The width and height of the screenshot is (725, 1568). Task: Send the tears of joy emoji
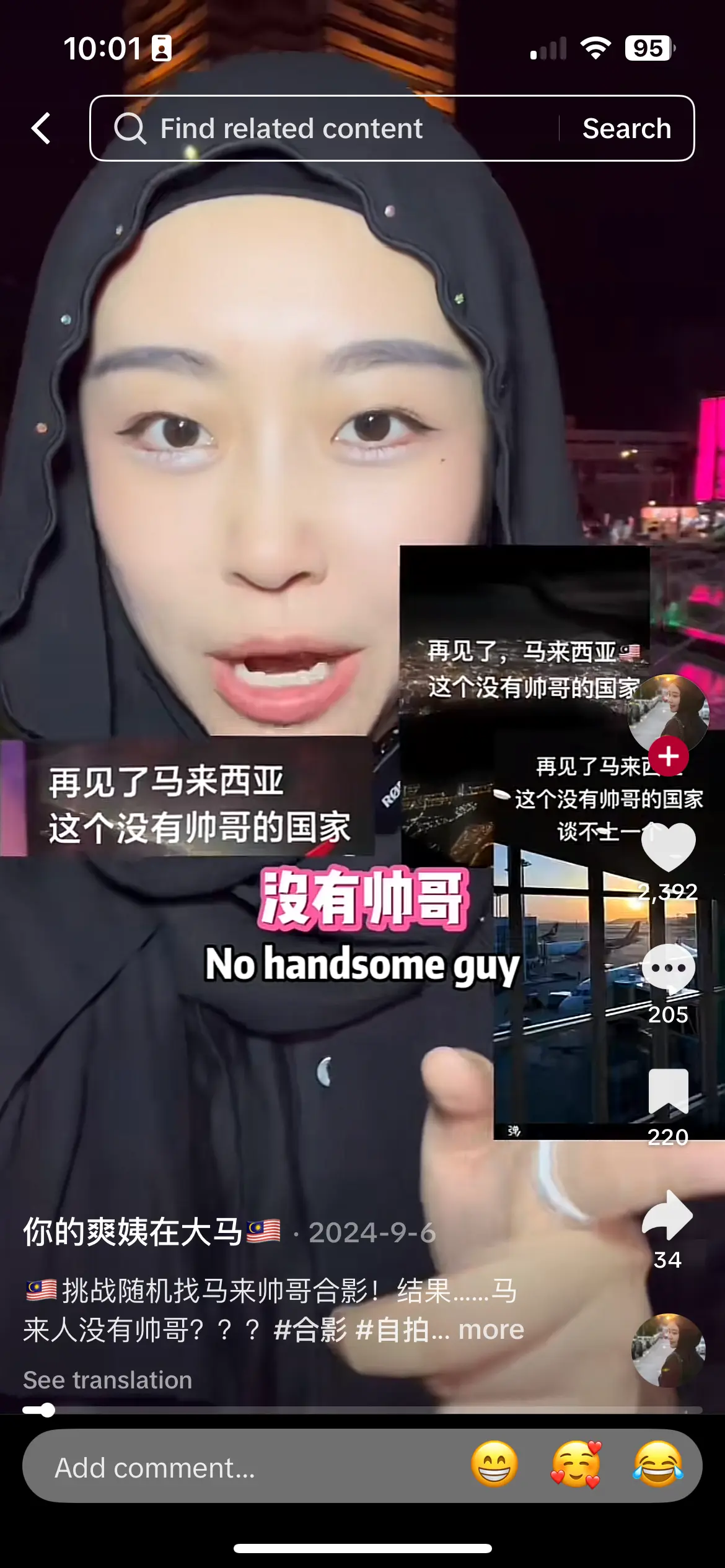657,1465
